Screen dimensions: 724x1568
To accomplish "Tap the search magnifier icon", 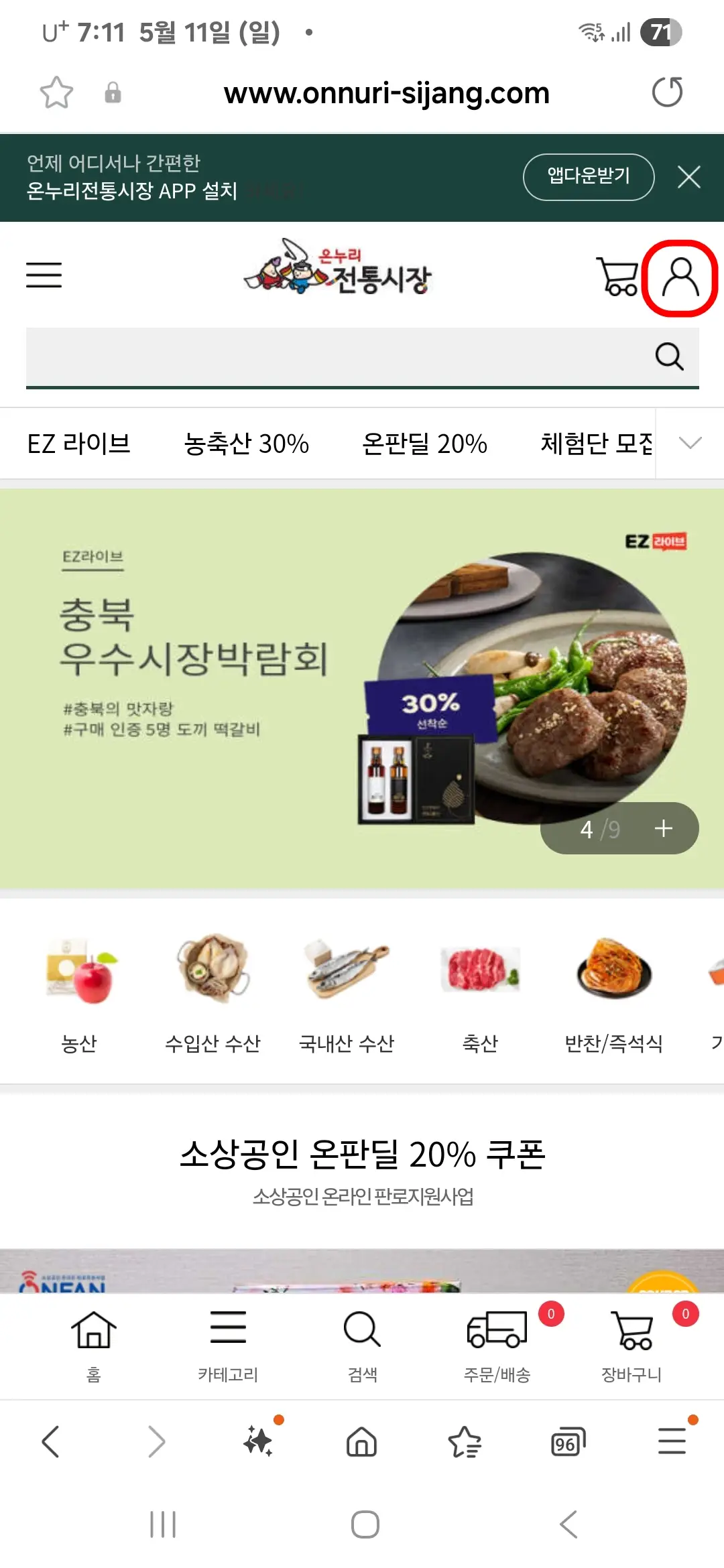I will click(x=668, y=356).
